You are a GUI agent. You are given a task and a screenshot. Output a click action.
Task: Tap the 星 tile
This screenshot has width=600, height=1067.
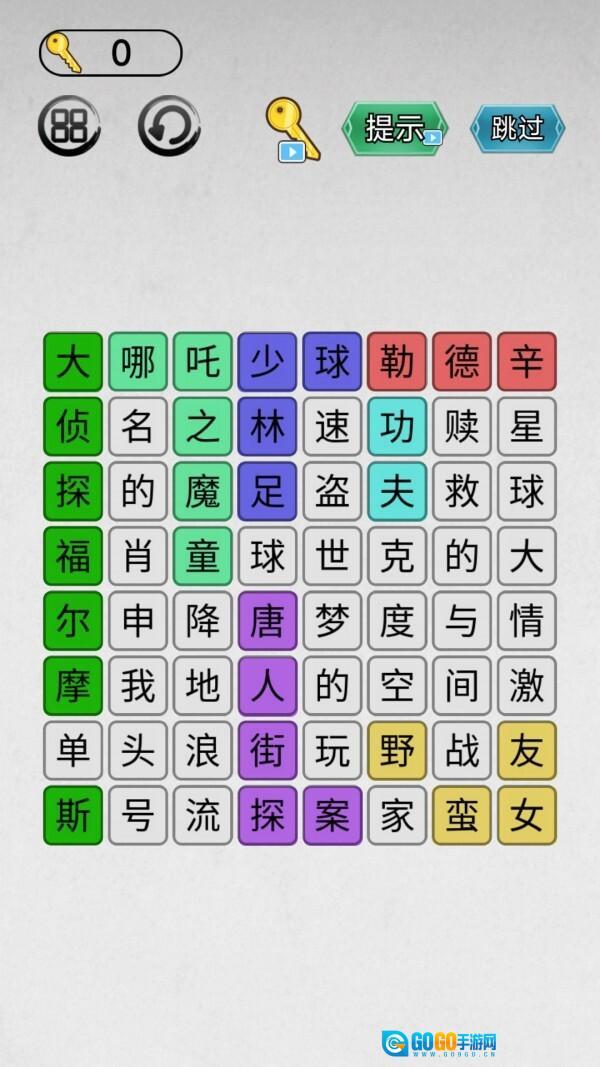tap(527, 427)
